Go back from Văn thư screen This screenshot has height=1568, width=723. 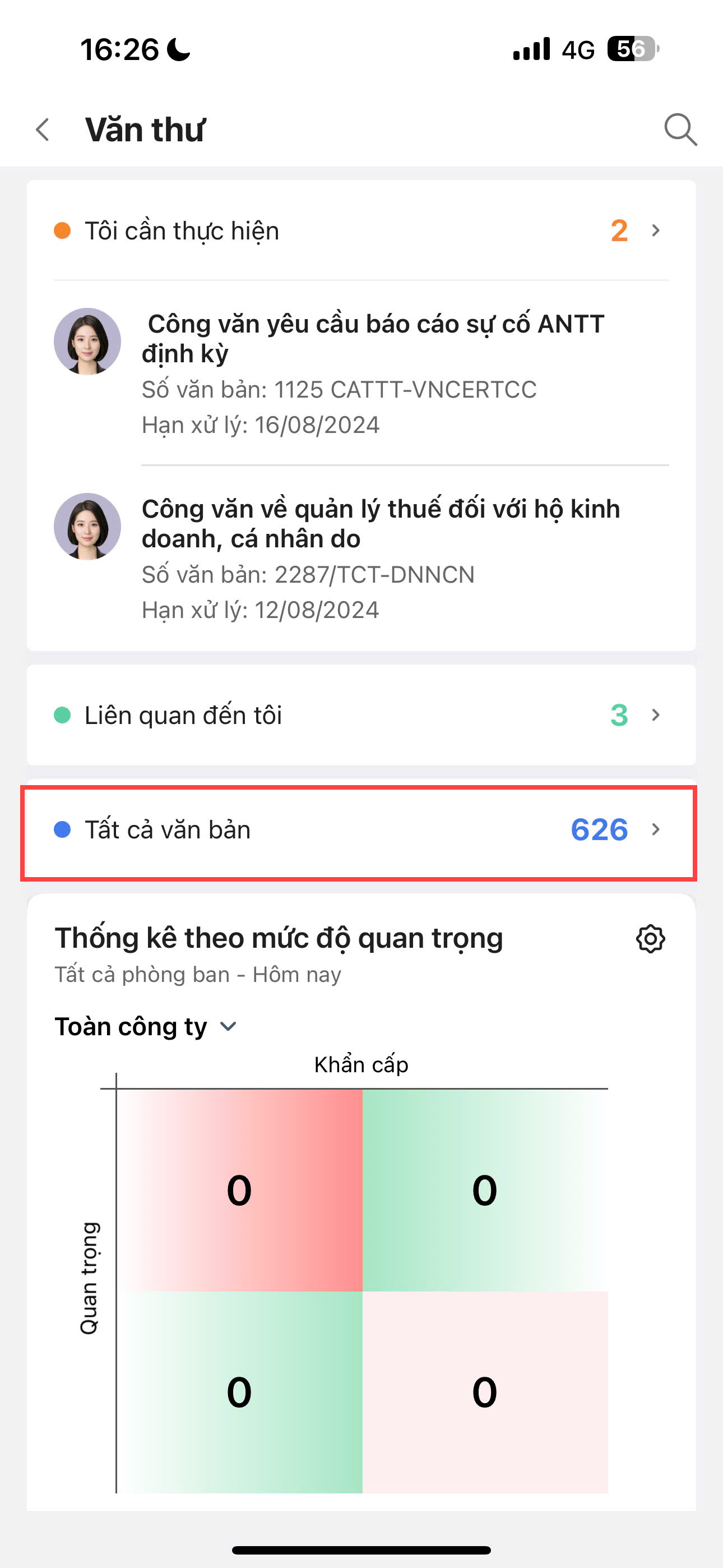pos(43,130)
